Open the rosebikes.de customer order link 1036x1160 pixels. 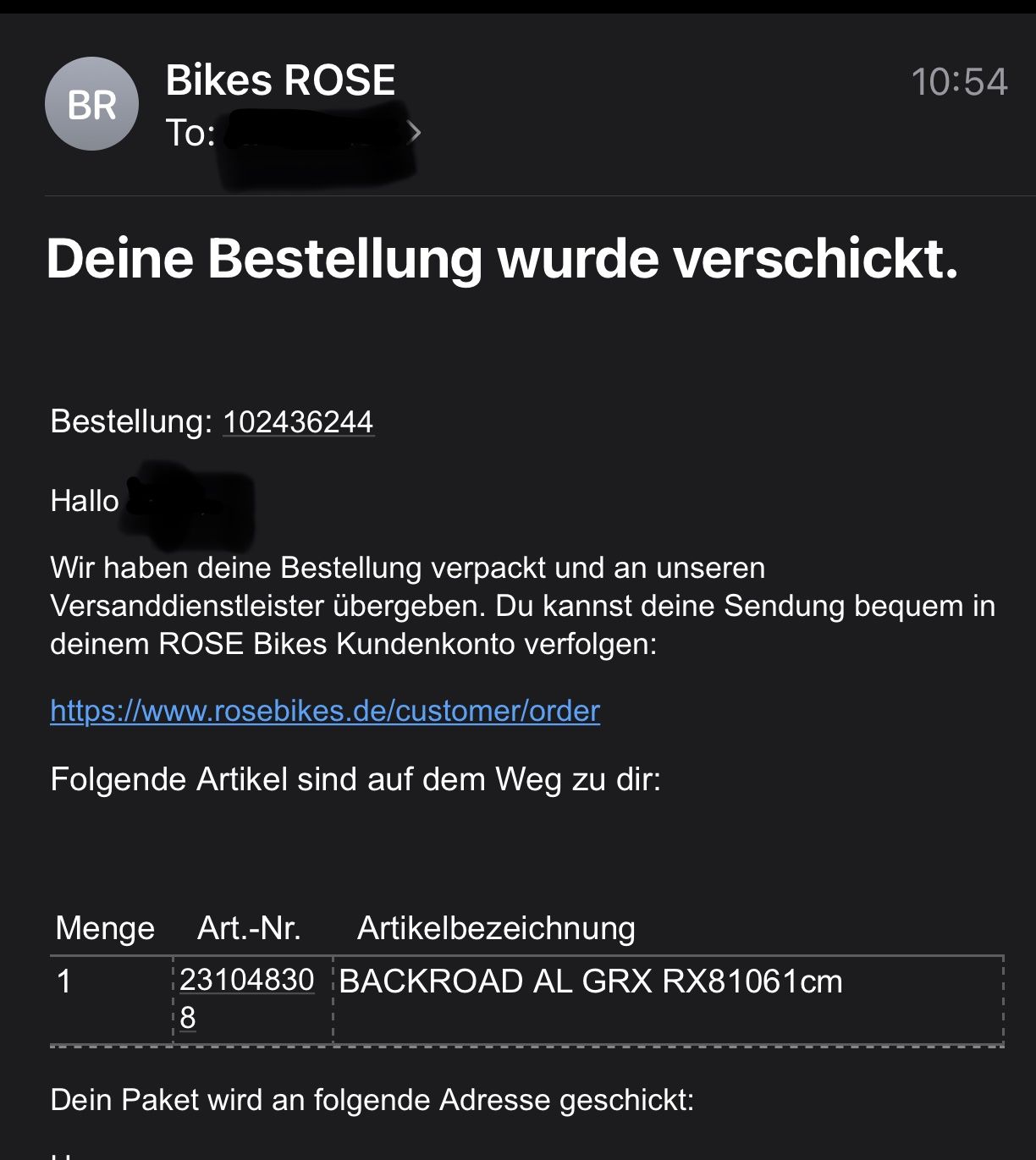325,711
